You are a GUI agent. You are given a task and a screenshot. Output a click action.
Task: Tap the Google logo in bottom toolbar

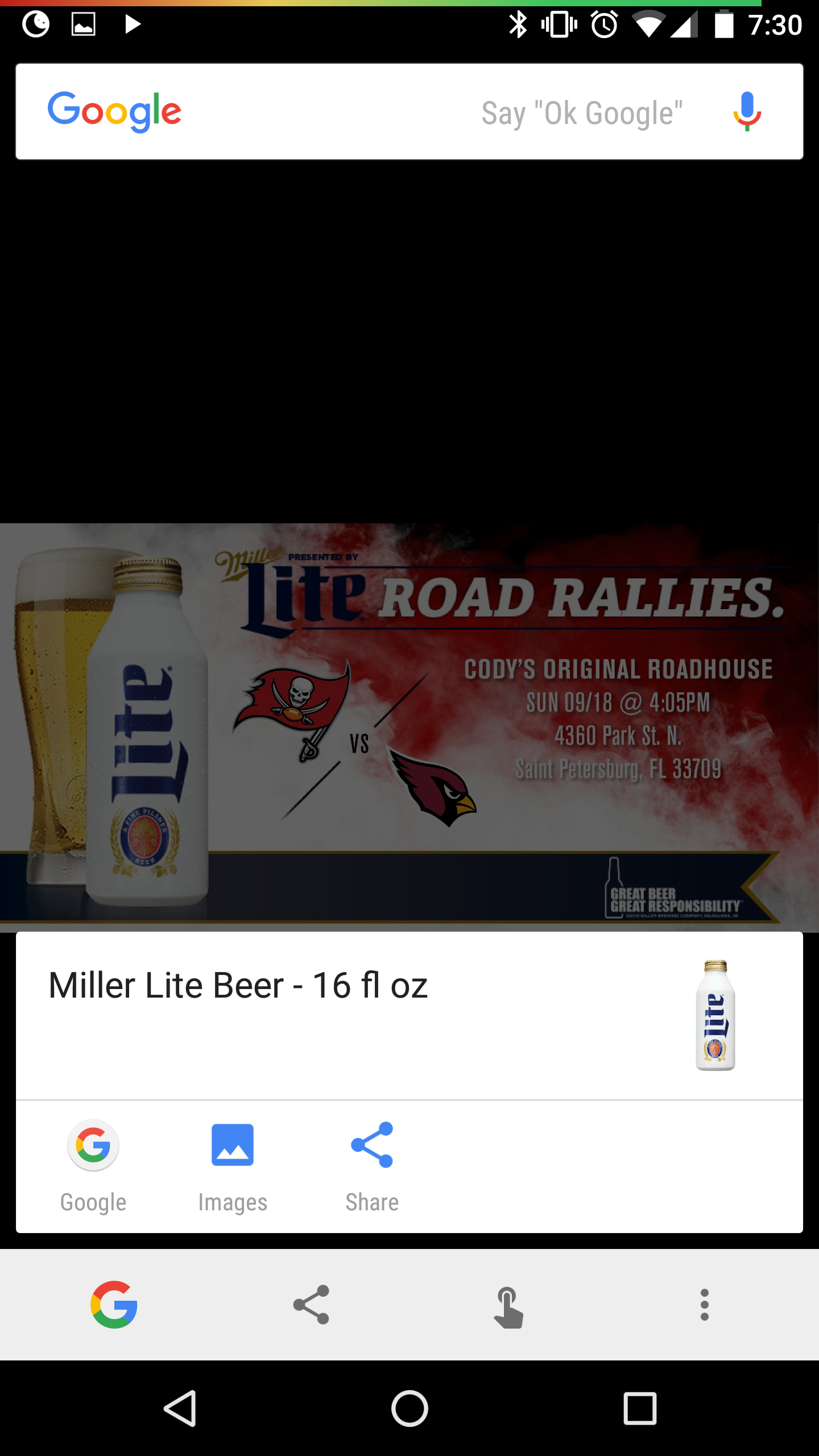(114, 1305)
